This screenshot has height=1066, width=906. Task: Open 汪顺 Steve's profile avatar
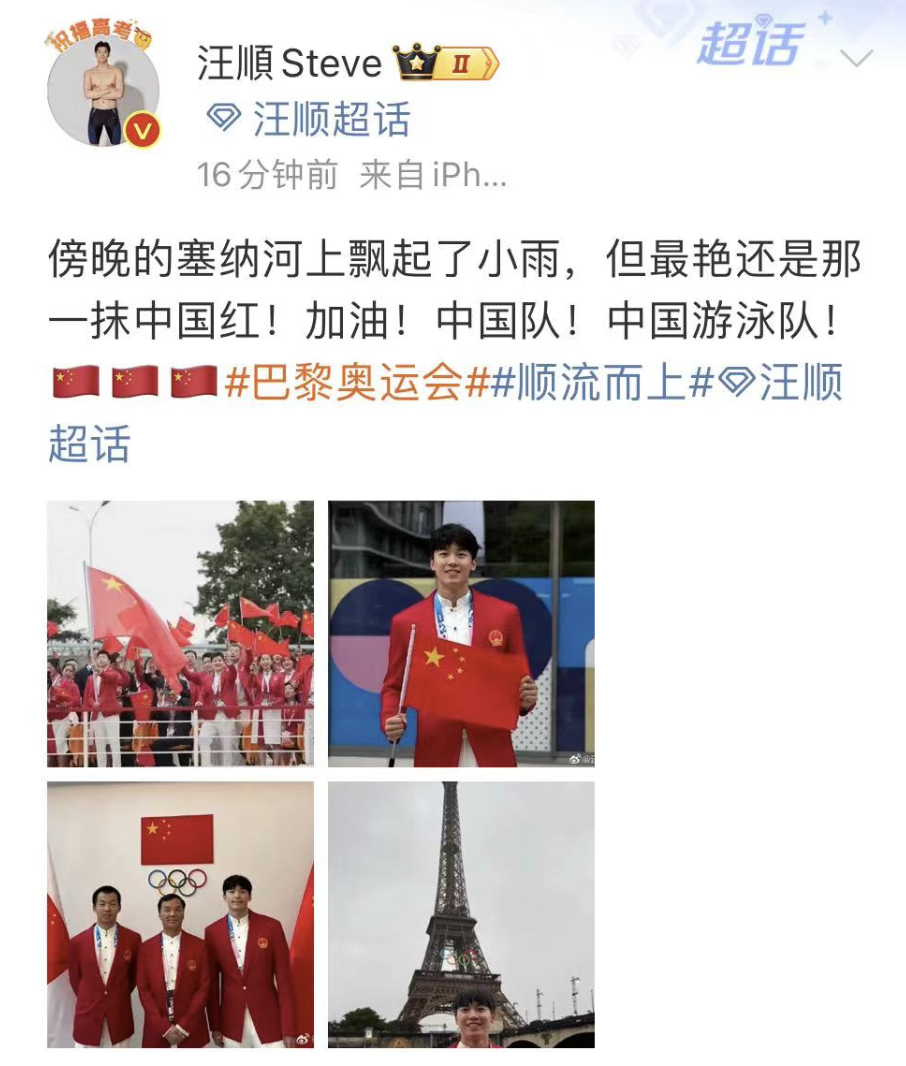pyautogui.click(x=103, y=92)
